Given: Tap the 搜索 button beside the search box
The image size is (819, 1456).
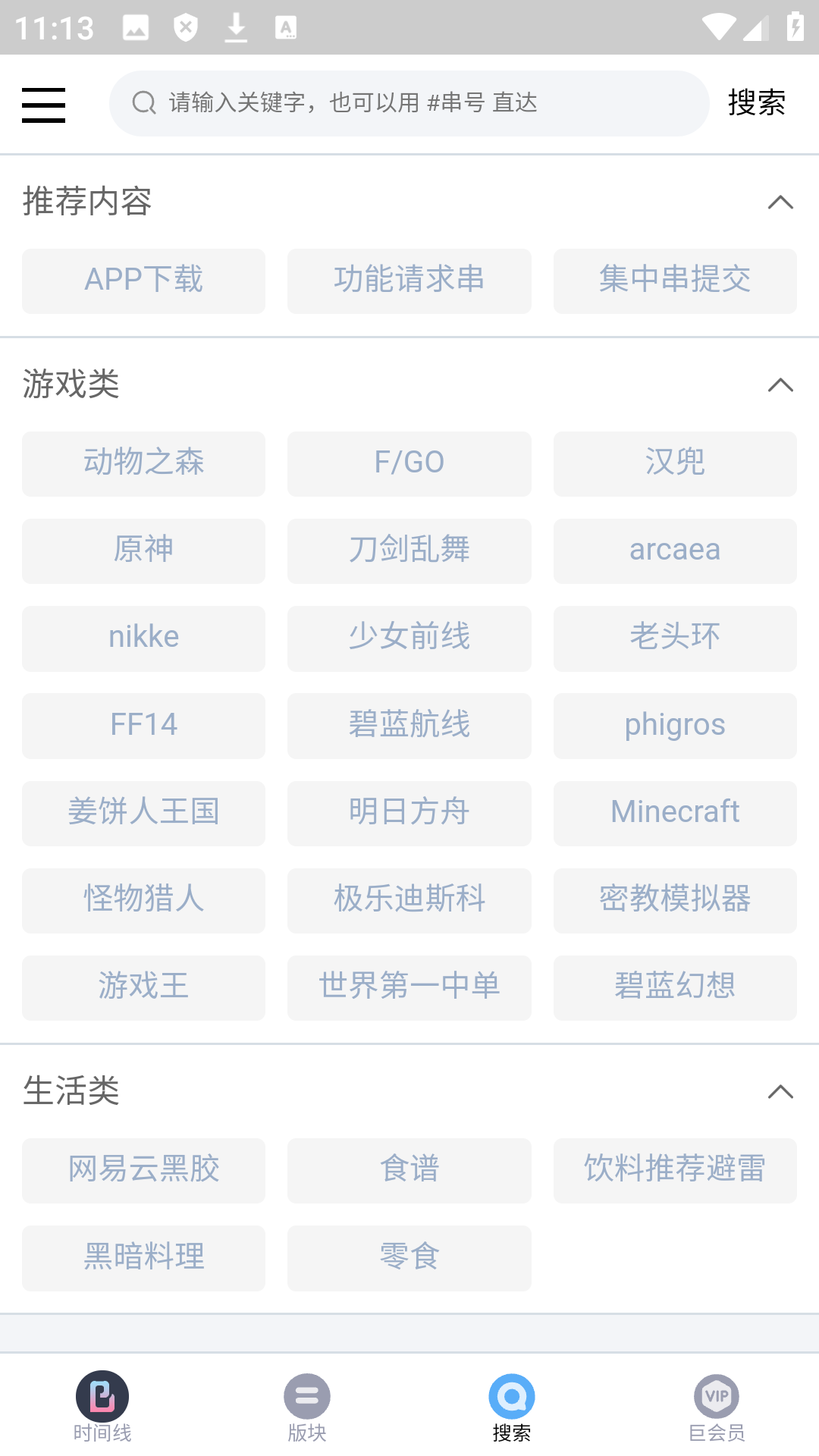Looking at the screenshot, I should tap(756, 103).
